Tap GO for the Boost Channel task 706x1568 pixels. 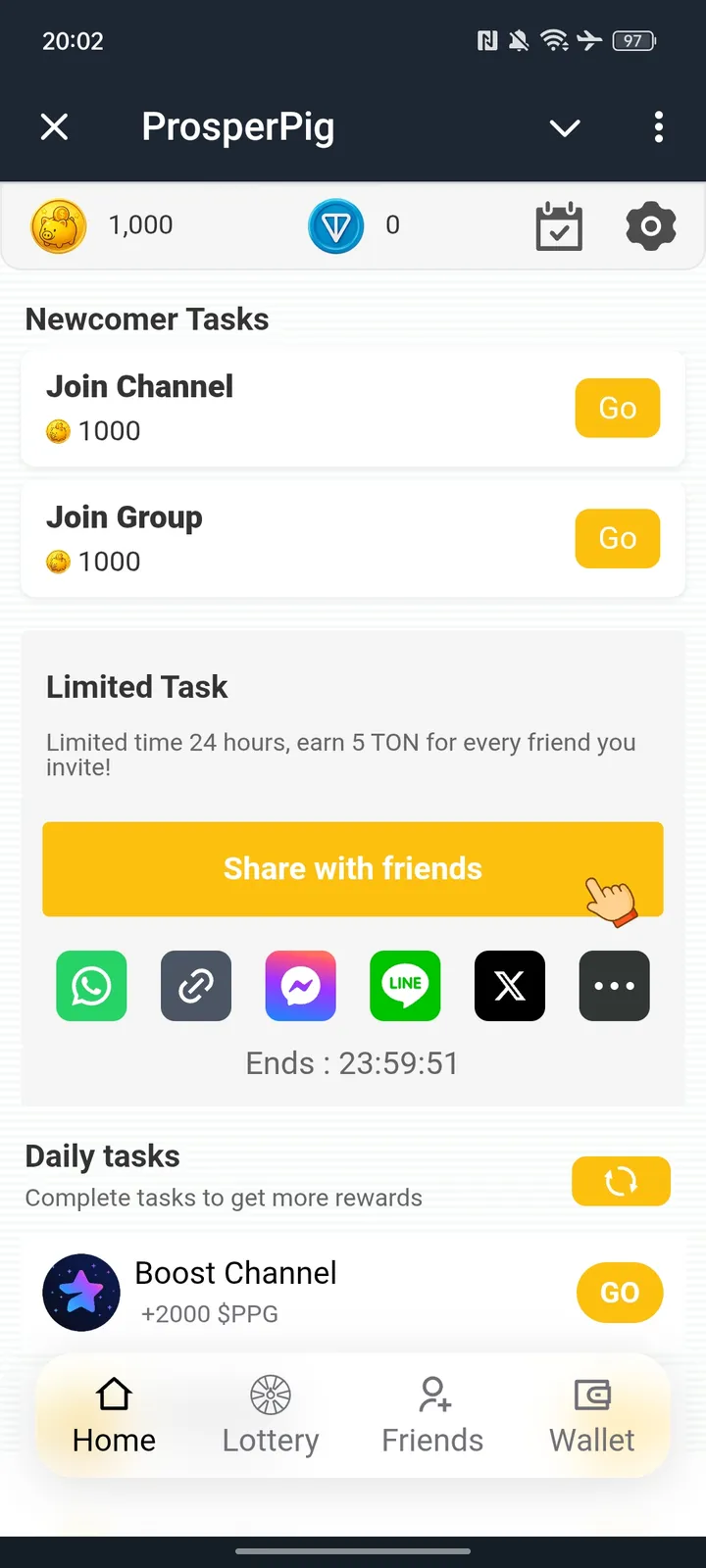(x=619, y=1293)
